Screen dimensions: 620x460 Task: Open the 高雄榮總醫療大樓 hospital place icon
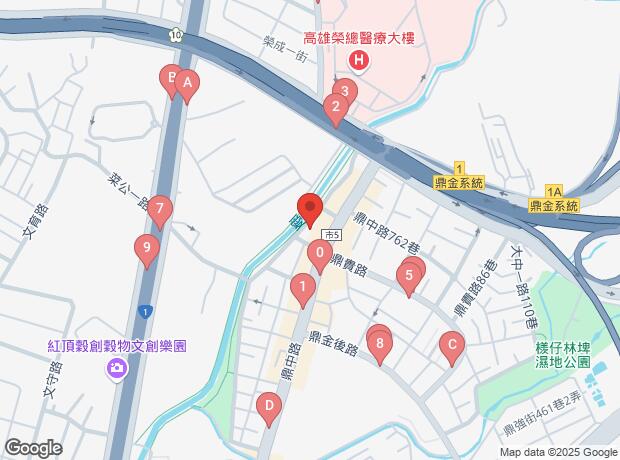359,61
